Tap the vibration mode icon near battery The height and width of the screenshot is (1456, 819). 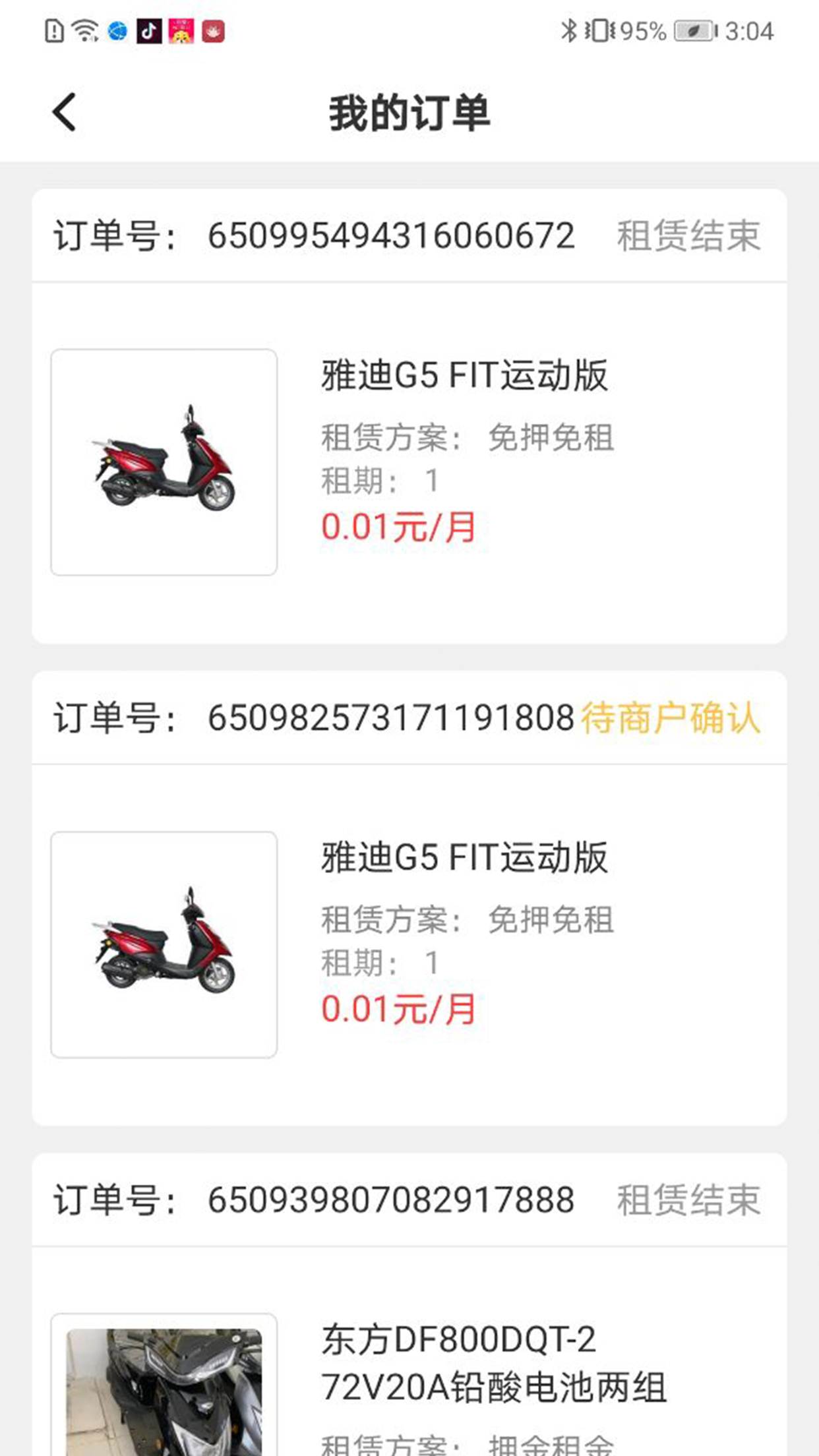[599, 30]
